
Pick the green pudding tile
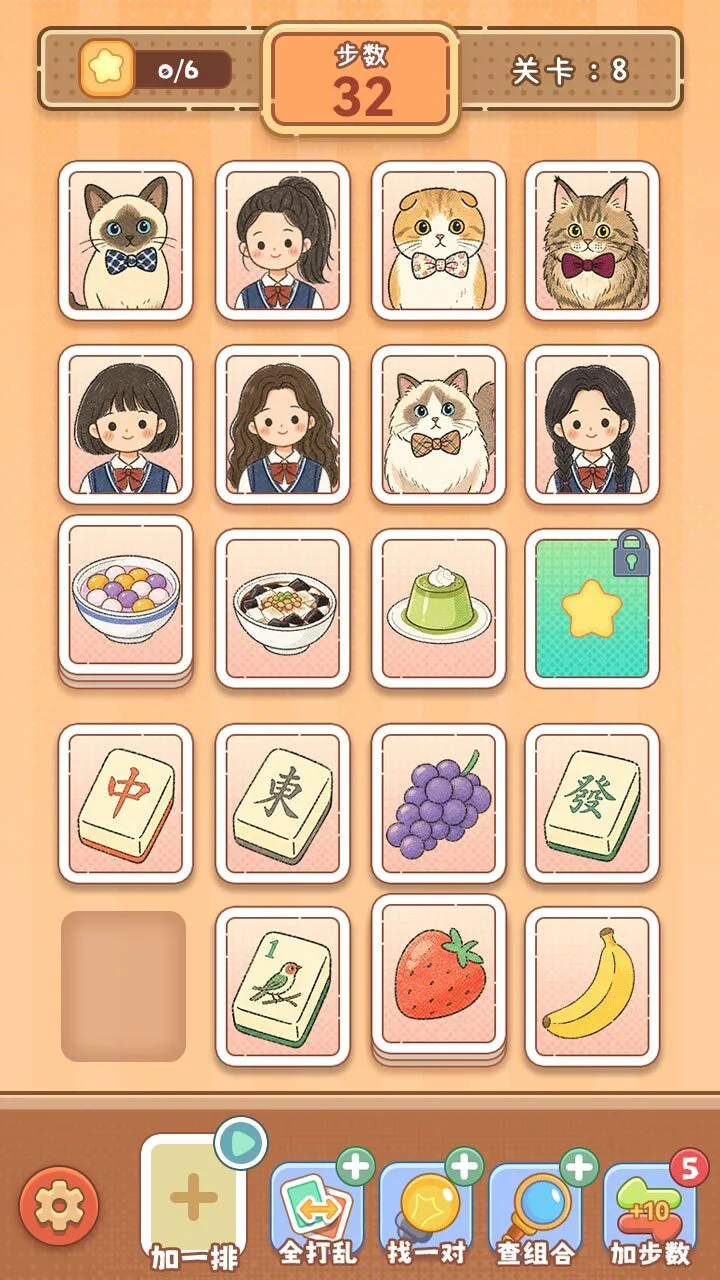[438, 608]
